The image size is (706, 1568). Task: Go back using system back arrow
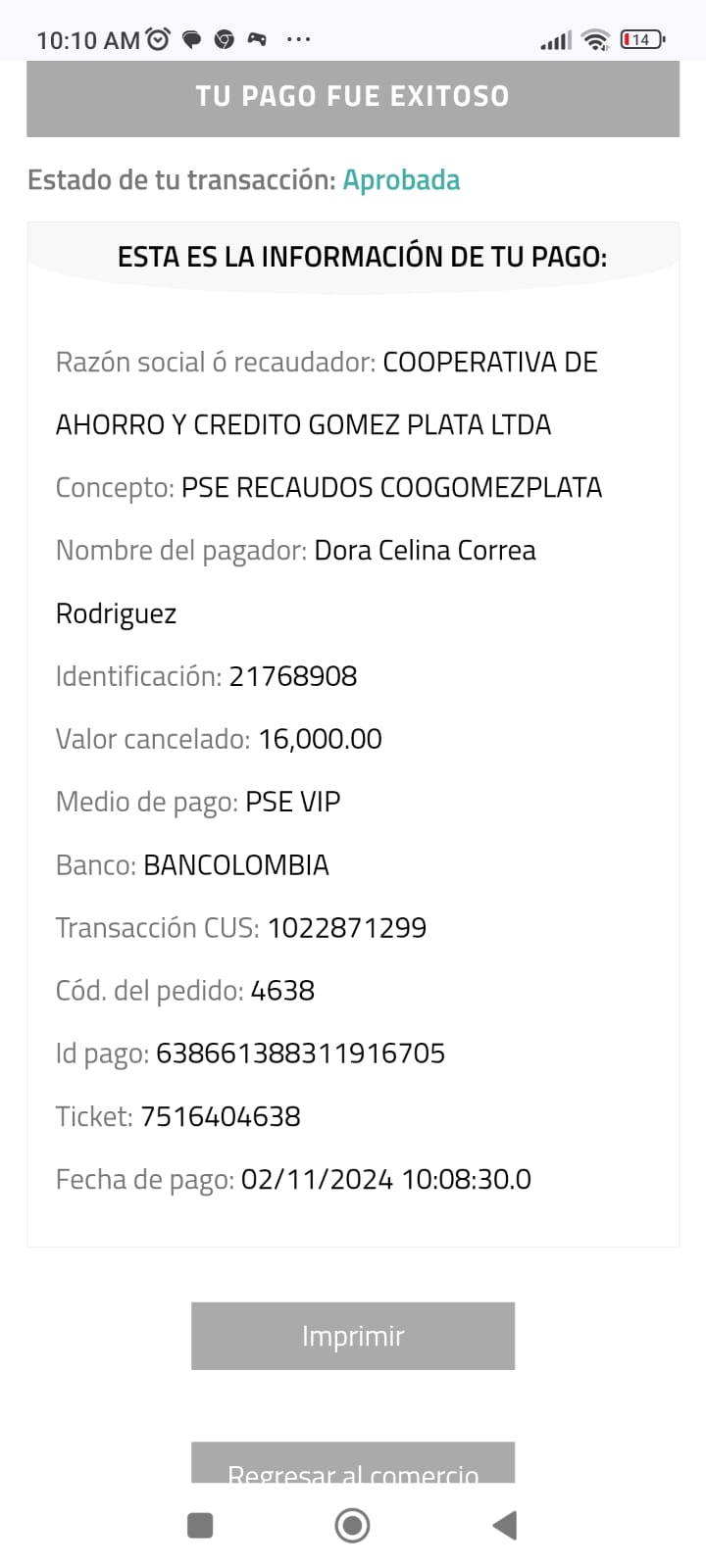click(504, 1525)
